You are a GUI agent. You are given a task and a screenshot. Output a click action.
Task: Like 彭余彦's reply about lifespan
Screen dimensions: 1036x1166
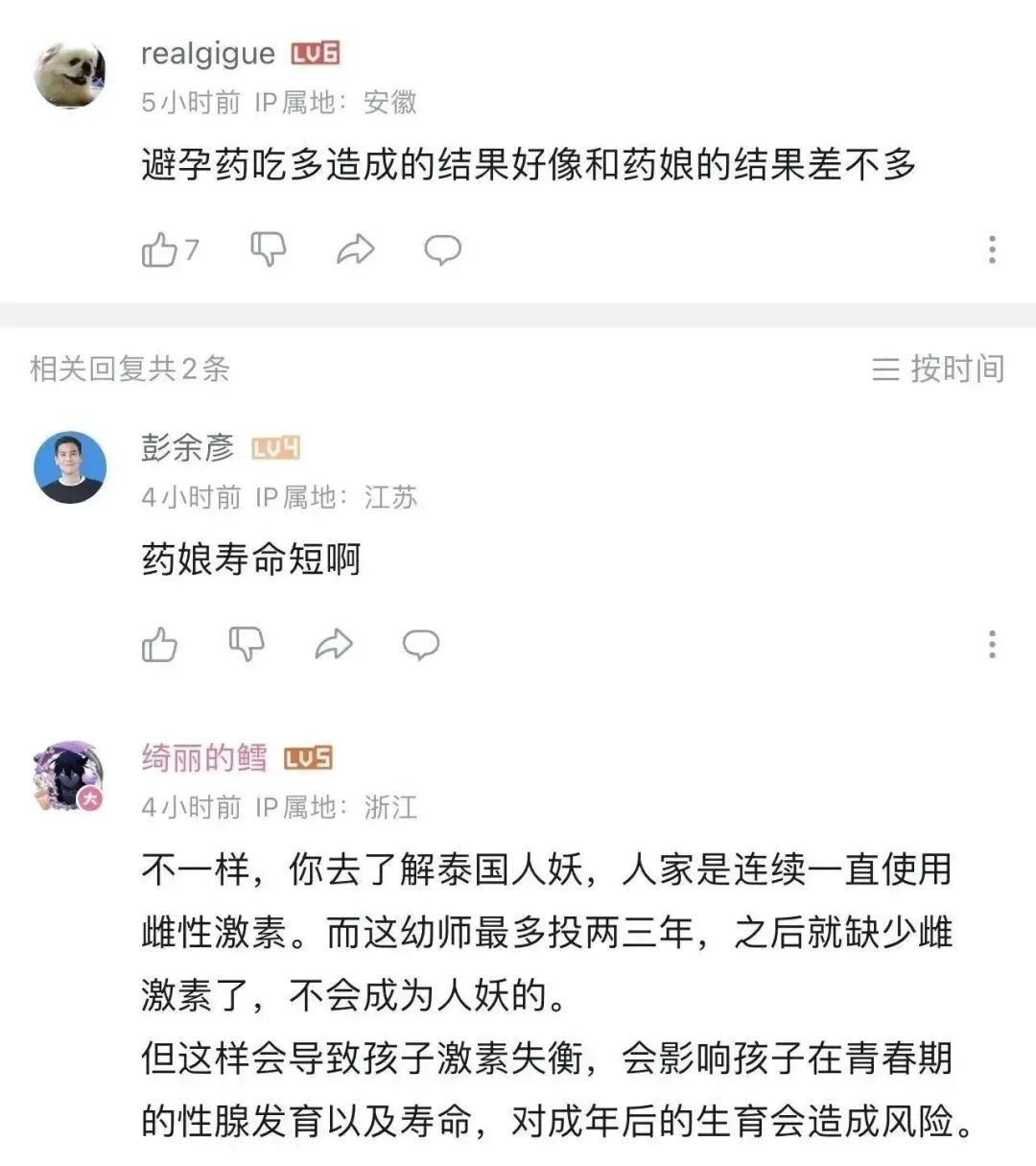[x=161, y=645]
